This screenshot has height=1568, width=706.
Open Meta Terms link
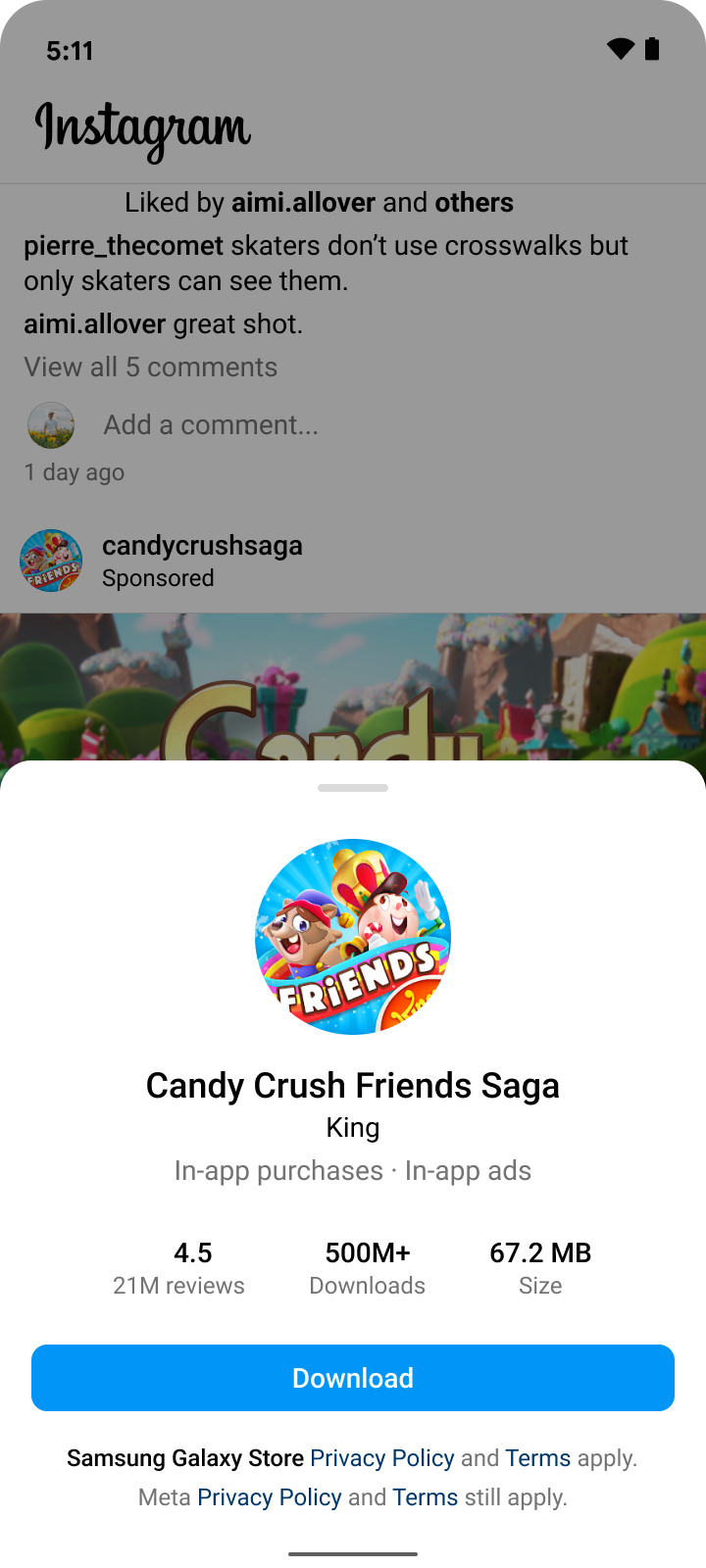click(x=425, y=1497)
